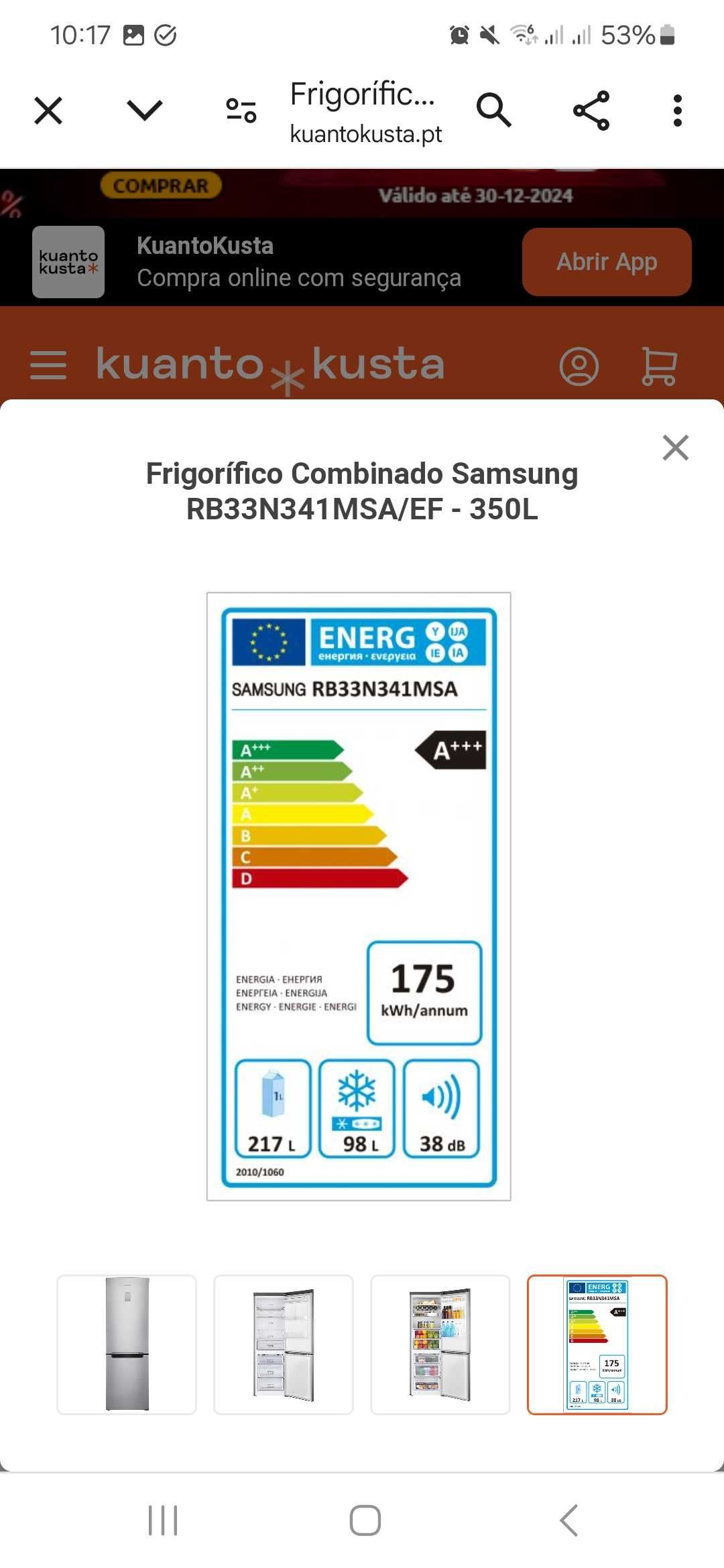Screen dimensions: 724x1568
Task: Share this KuantoKusta page
Action: coord(591,111)
